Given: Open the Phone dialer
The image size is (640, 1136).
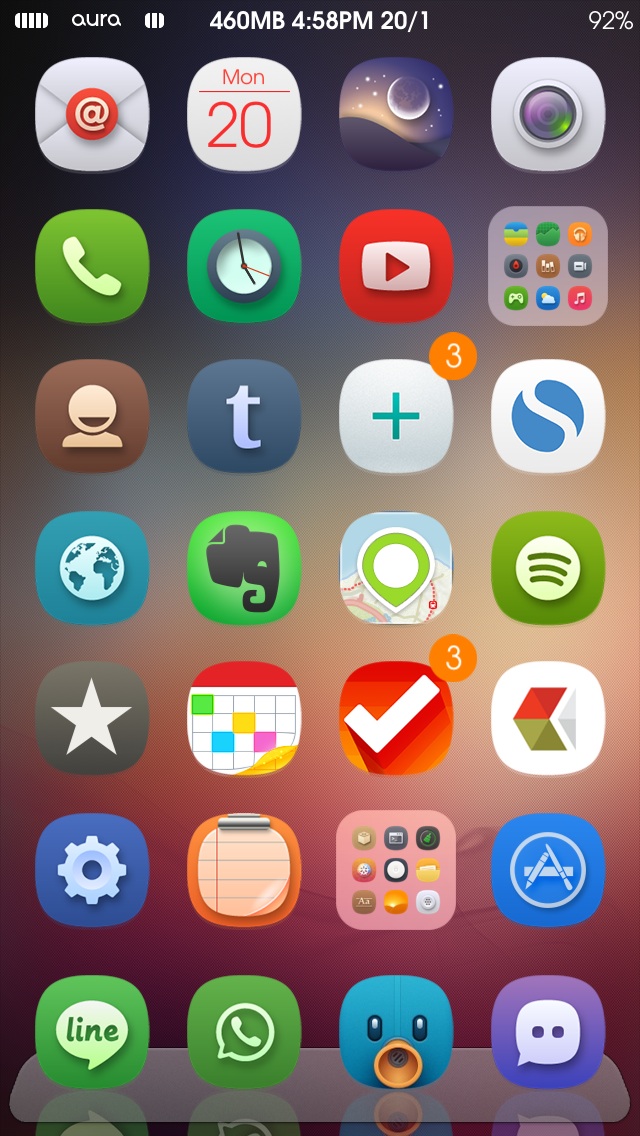Looking at the screenshot, I should pos(92,266).
